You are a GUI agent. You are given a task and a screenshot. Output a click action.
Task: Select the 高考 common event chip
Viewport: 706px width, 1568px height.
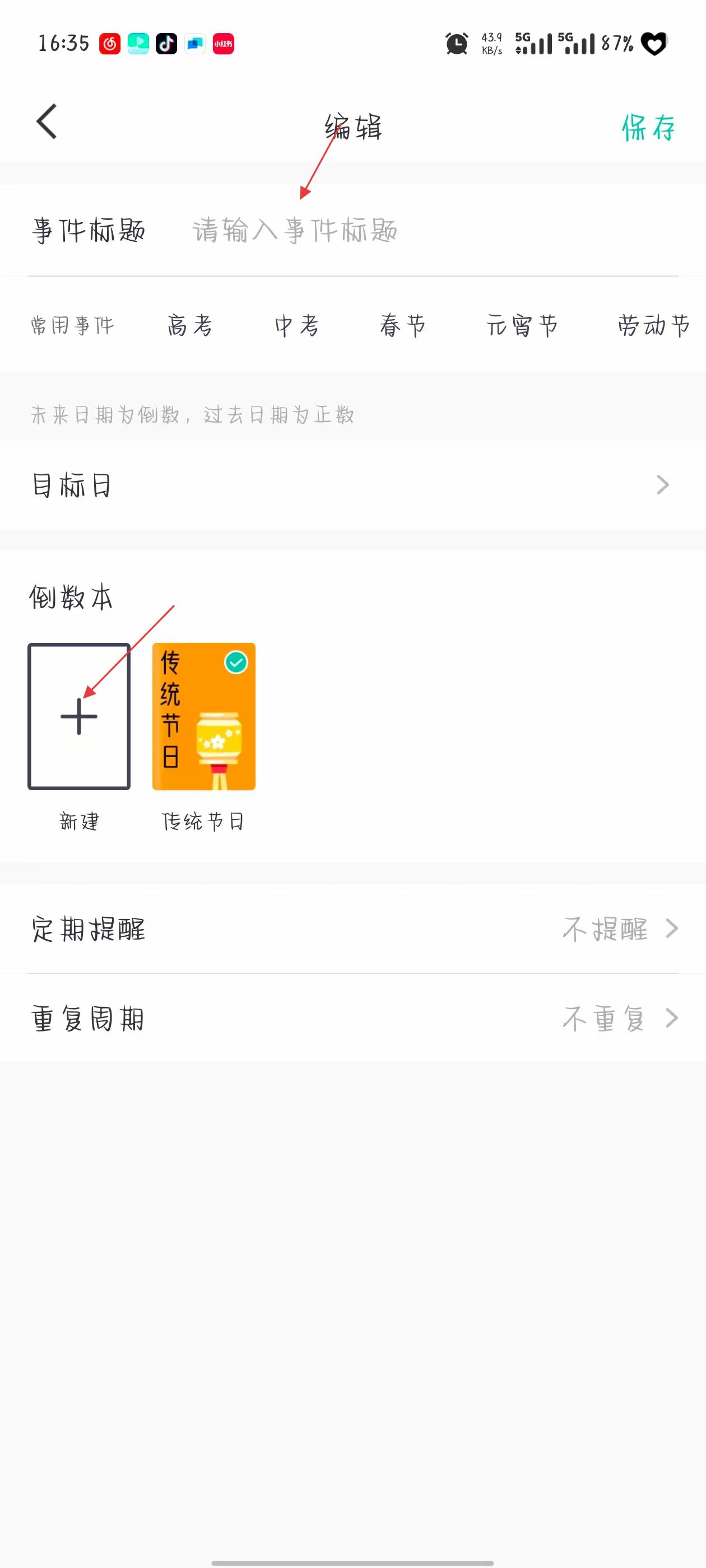point(190,326)
